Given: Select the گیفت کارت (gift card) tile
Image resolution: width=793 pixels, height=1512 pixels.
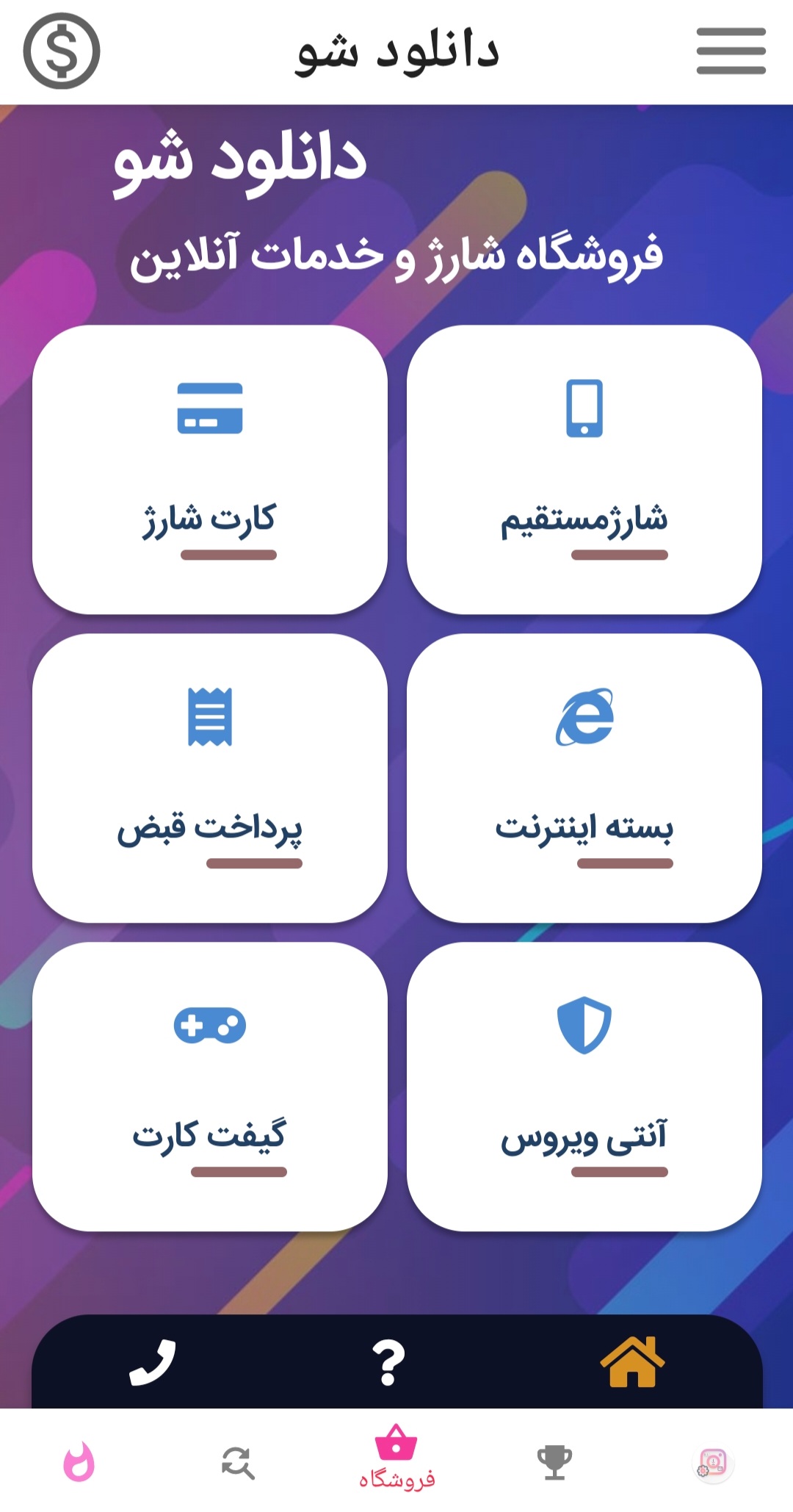Looking at the screenshot, I should point(210,1086).
